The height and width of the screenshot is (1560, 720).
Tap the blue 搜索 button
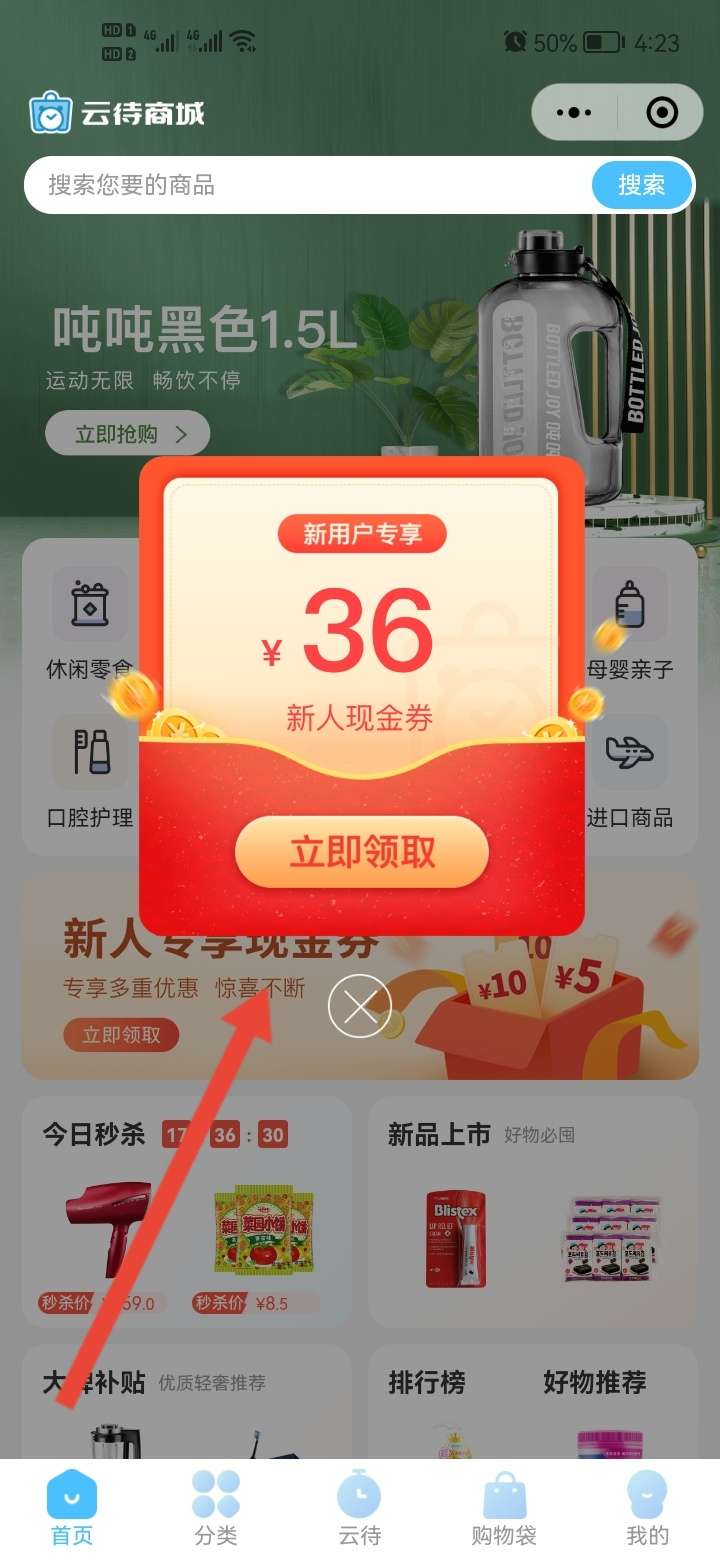[641, 185]
